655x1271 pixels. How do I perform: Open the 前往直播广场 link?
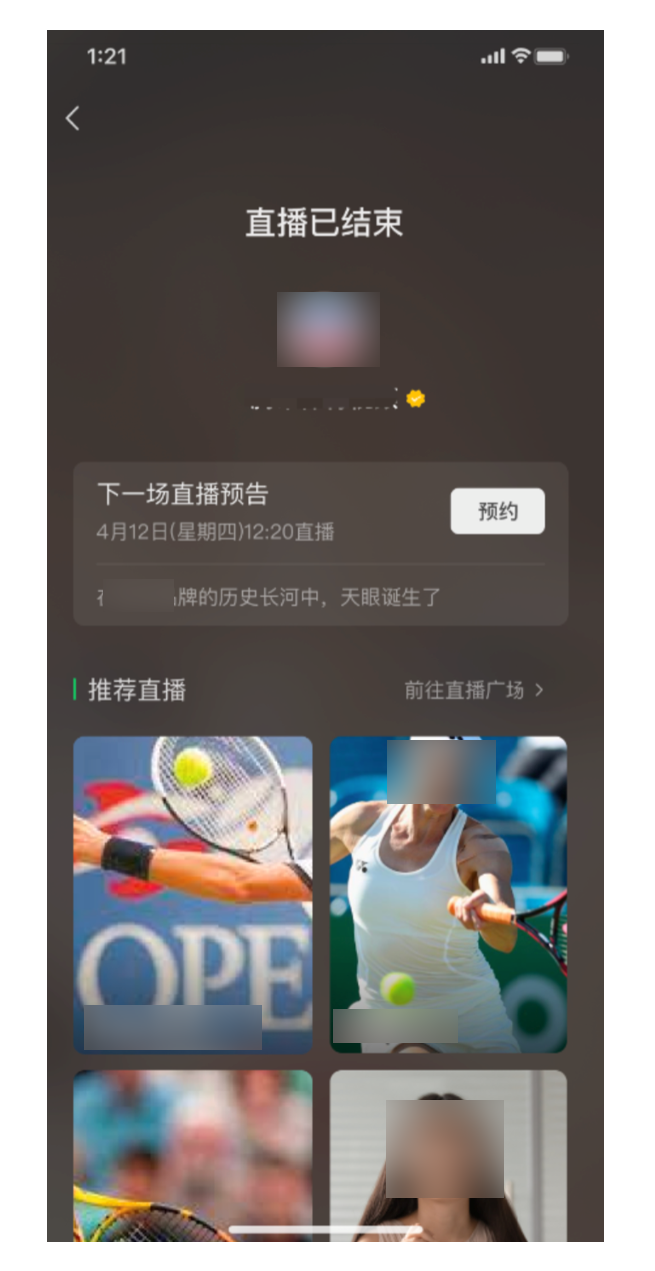click(x=474, y=690)
